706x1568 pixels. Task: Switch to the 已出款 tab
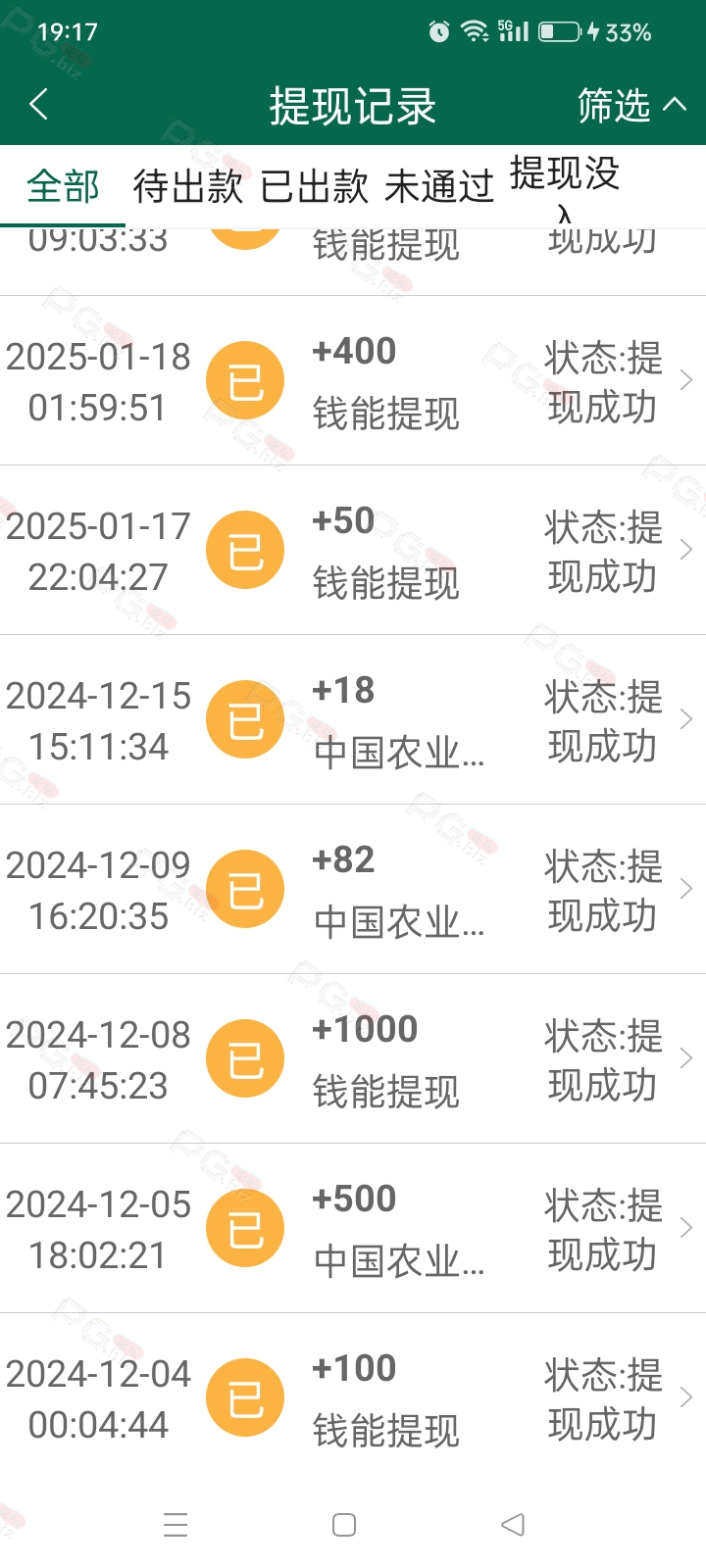(x=315, y=186)
